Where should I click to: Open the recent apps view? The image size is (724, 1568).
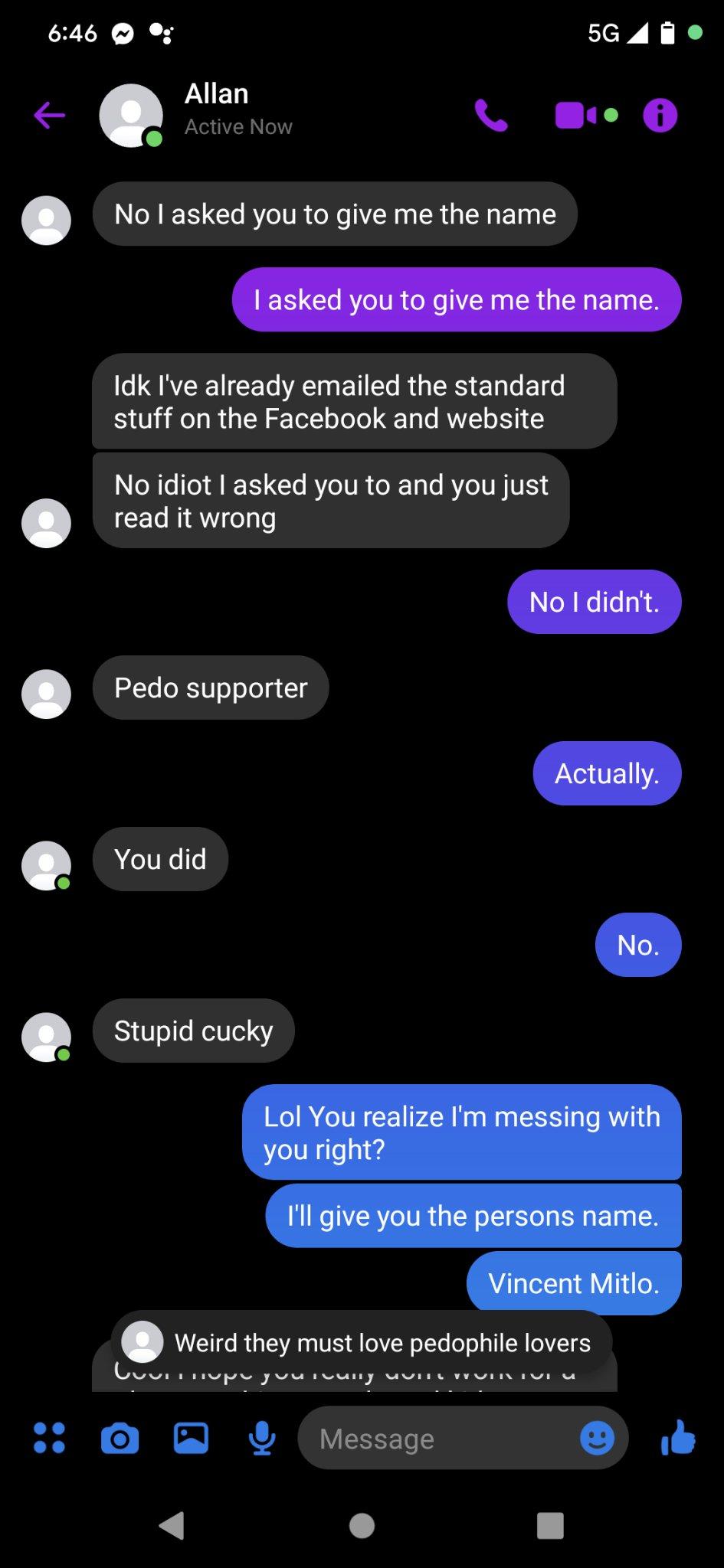pyautogui.click(x=550, y=1525)
